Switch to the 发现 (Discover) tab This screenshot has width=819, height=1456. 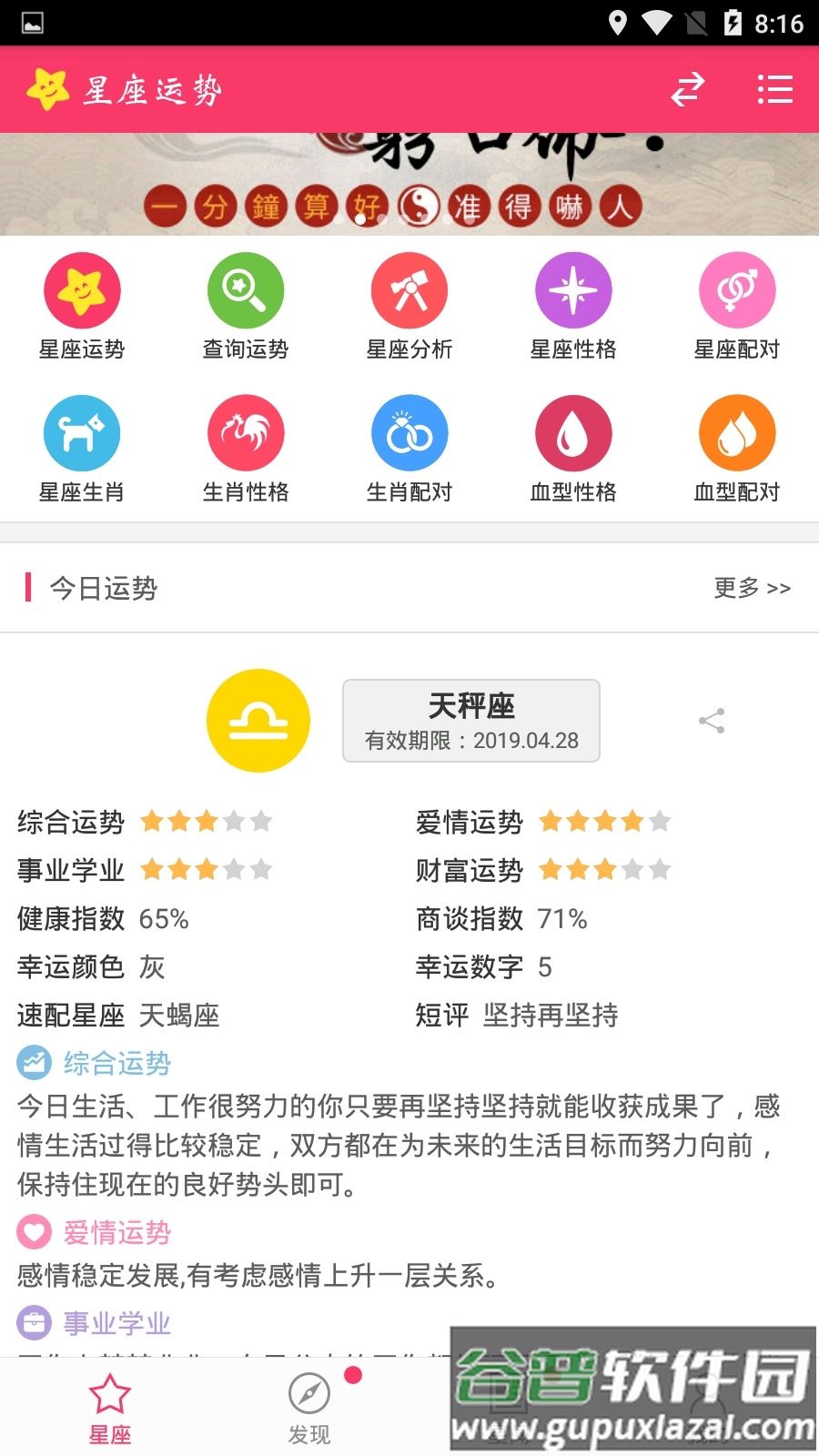(x=310, y=1406)
